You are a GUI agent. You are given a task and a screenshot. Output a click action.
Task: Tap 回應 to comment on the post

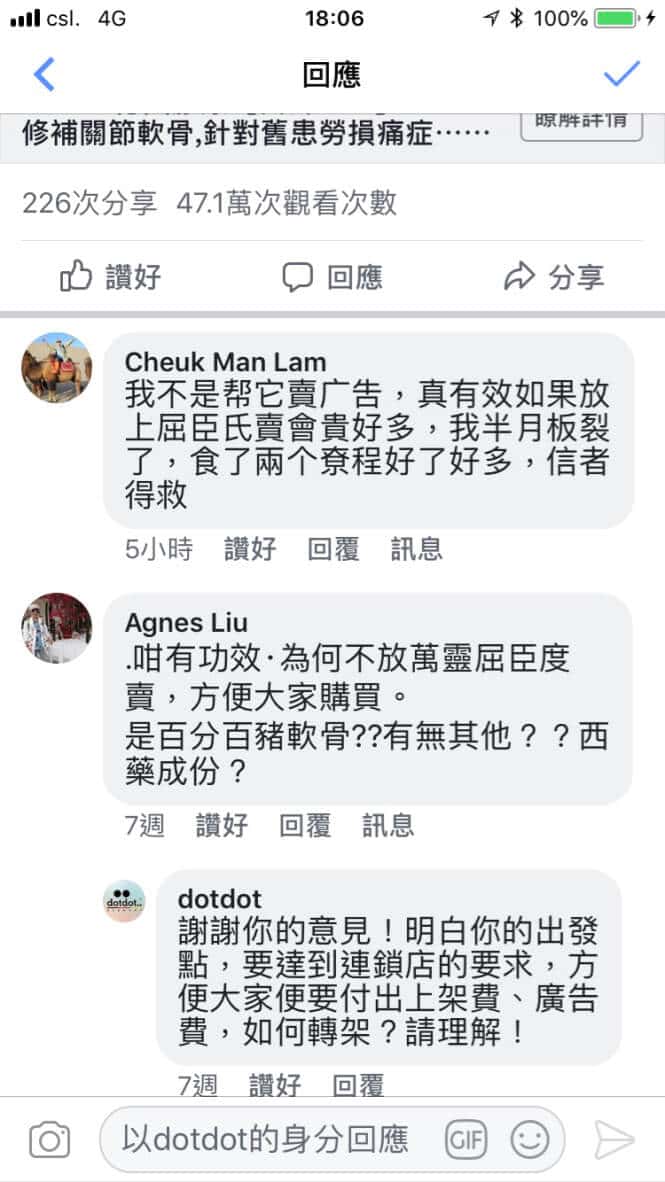(331, 276)
